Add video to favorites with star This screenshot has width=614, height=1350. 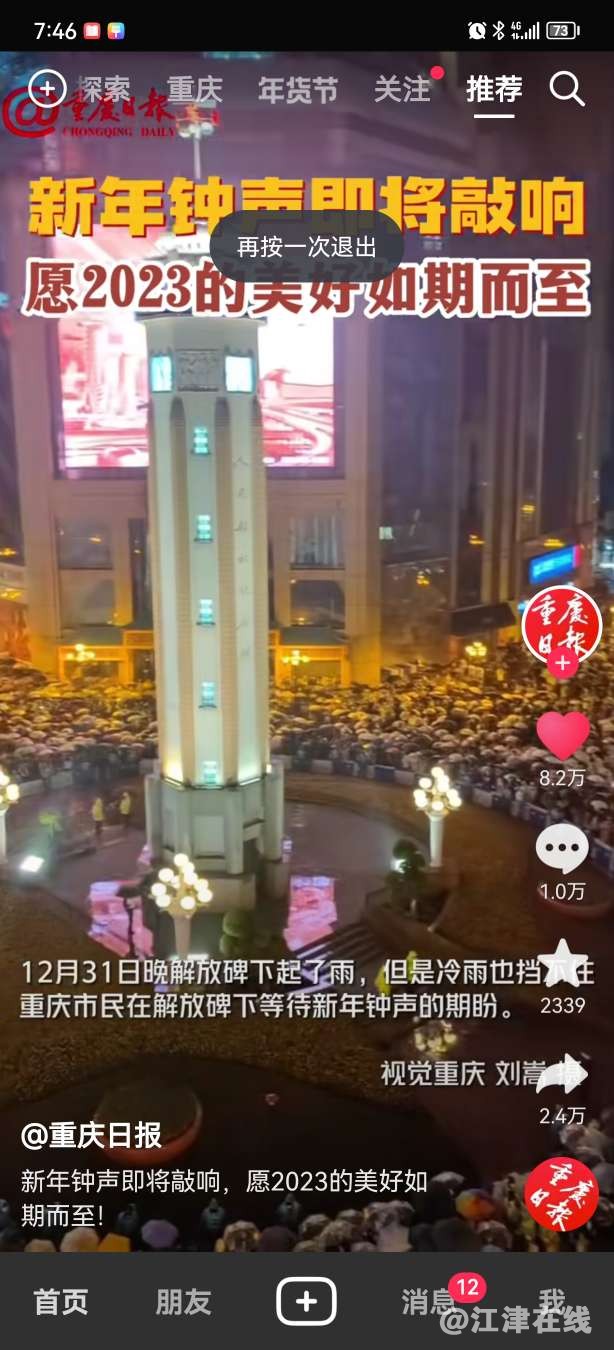pos(562,962)
